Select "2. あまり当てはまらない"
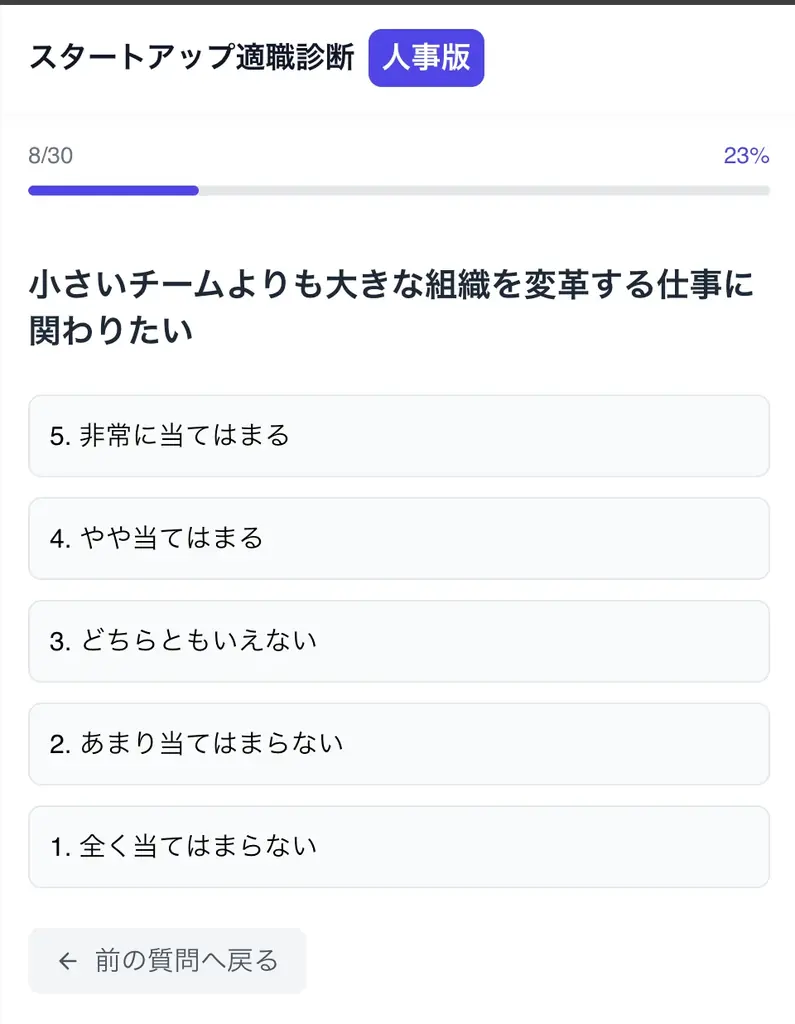The image size is (795, 1024). point(397,744)
